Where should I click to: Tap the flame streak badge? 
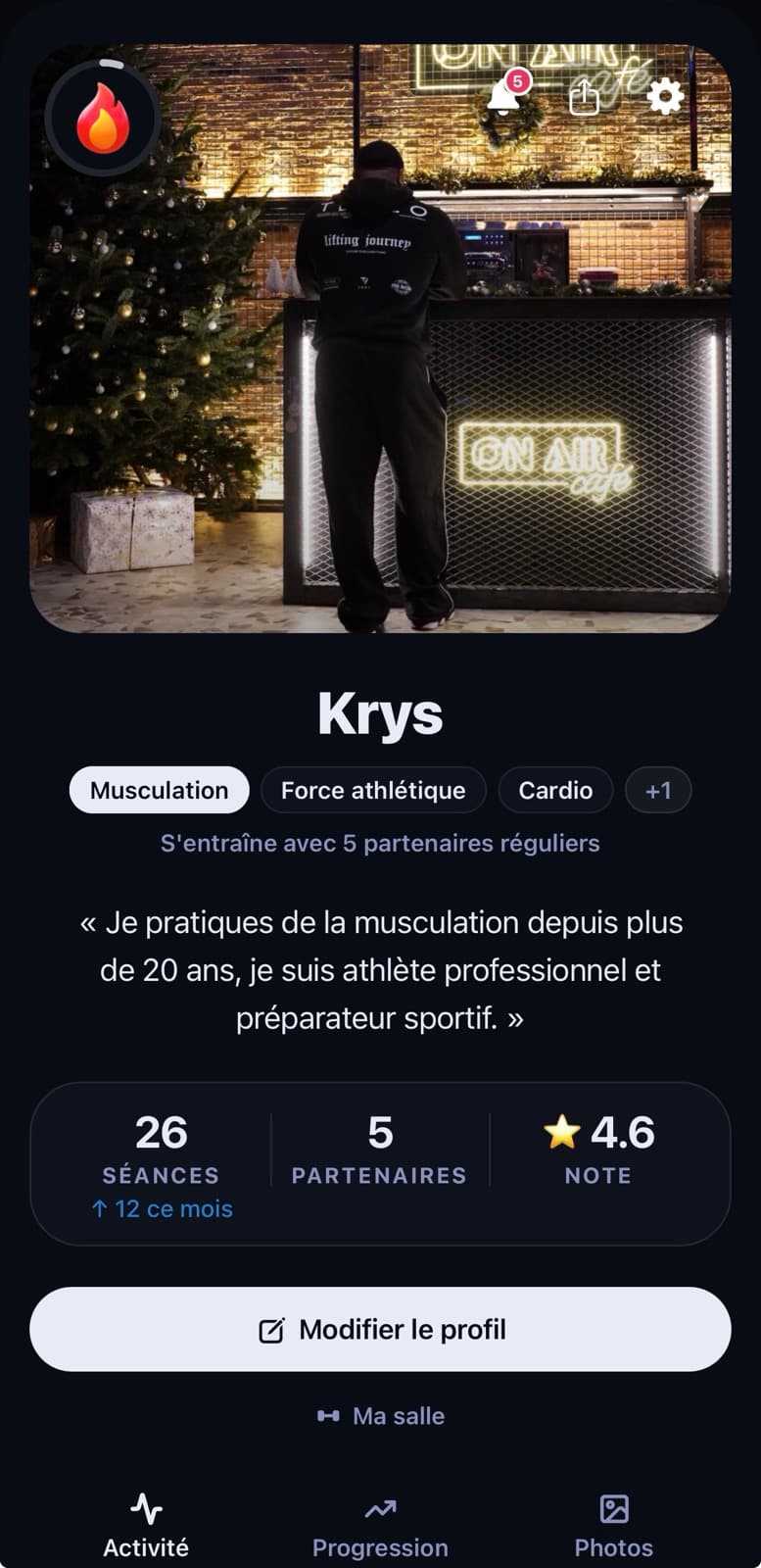point(103,118)
